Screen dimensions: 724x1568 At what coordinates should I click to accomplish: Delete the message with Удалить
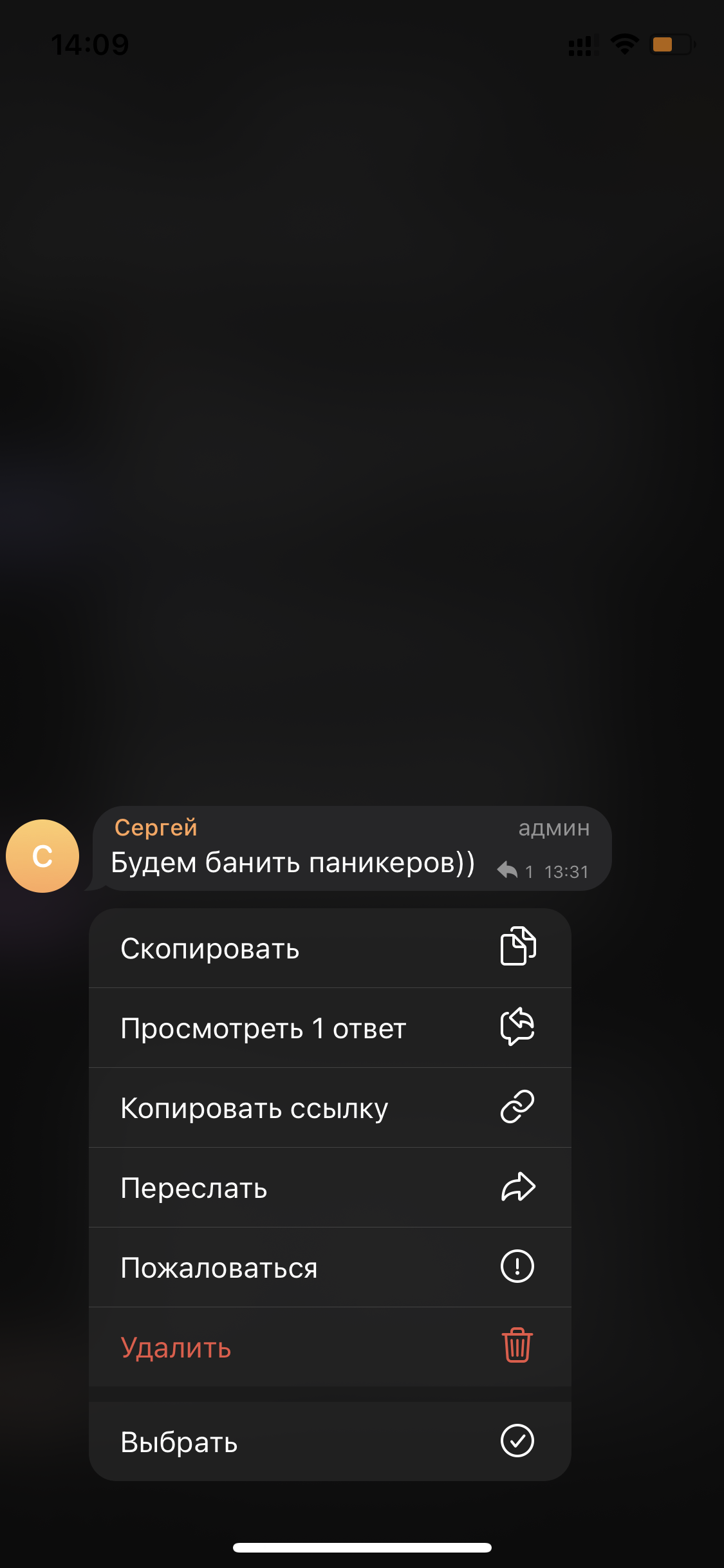tap(330, 1347)
